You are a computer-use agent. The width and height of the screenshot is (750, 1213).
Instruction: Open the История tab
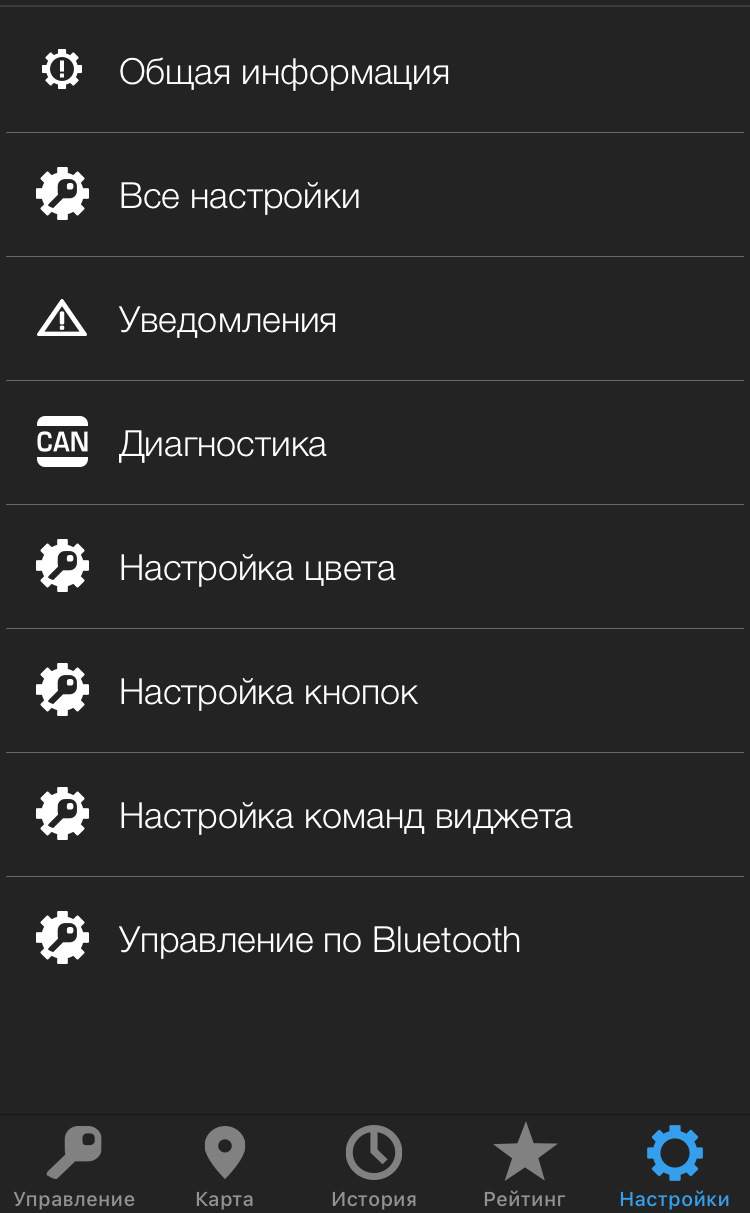coord(374,1165)
